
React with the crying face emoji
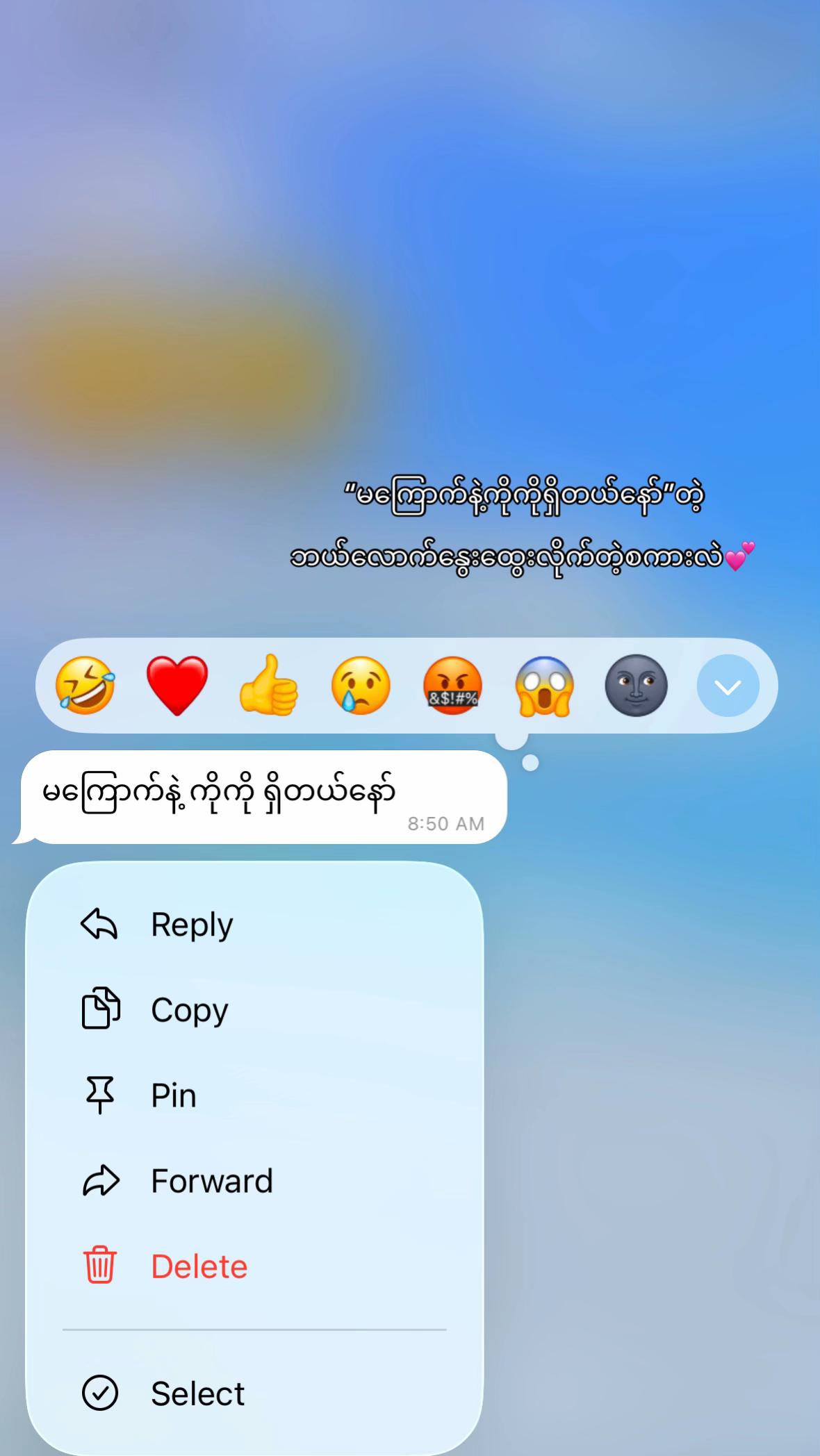361,686
